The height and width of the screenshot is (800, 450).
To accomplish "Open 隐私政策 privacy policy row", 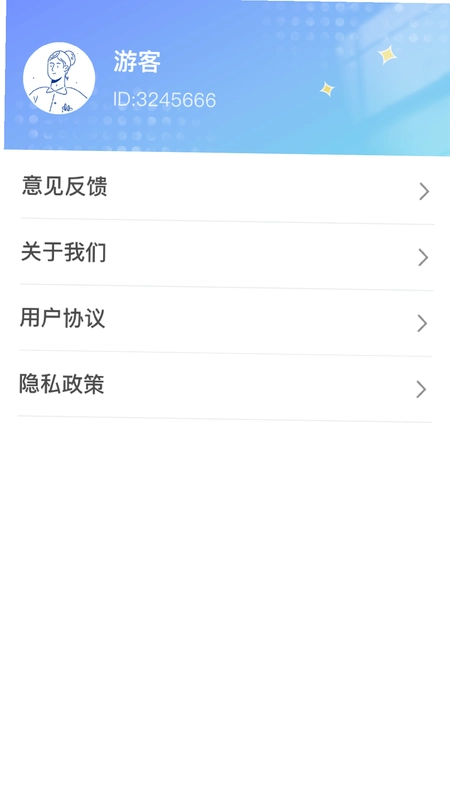I will [224, 386].
